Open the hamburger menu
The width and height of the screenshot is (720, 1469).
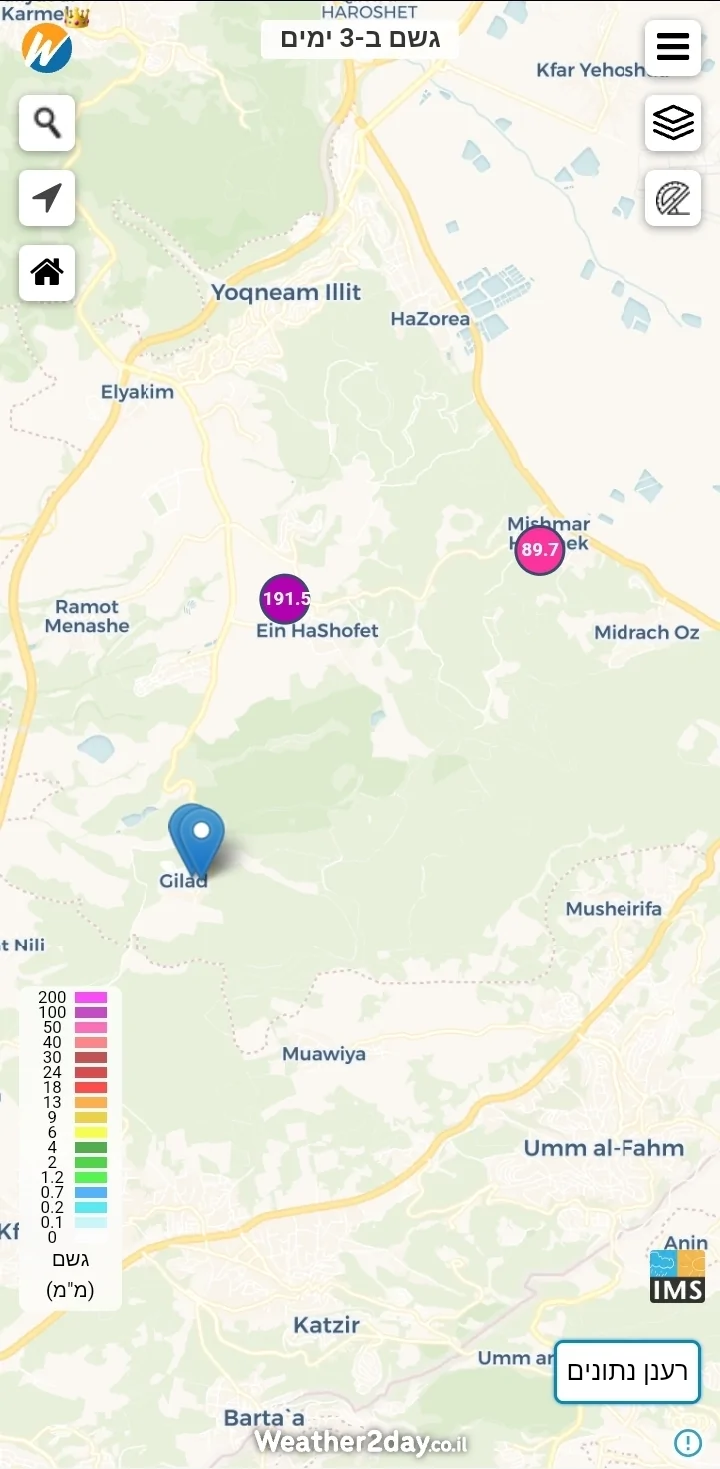[x=672, y=47]
